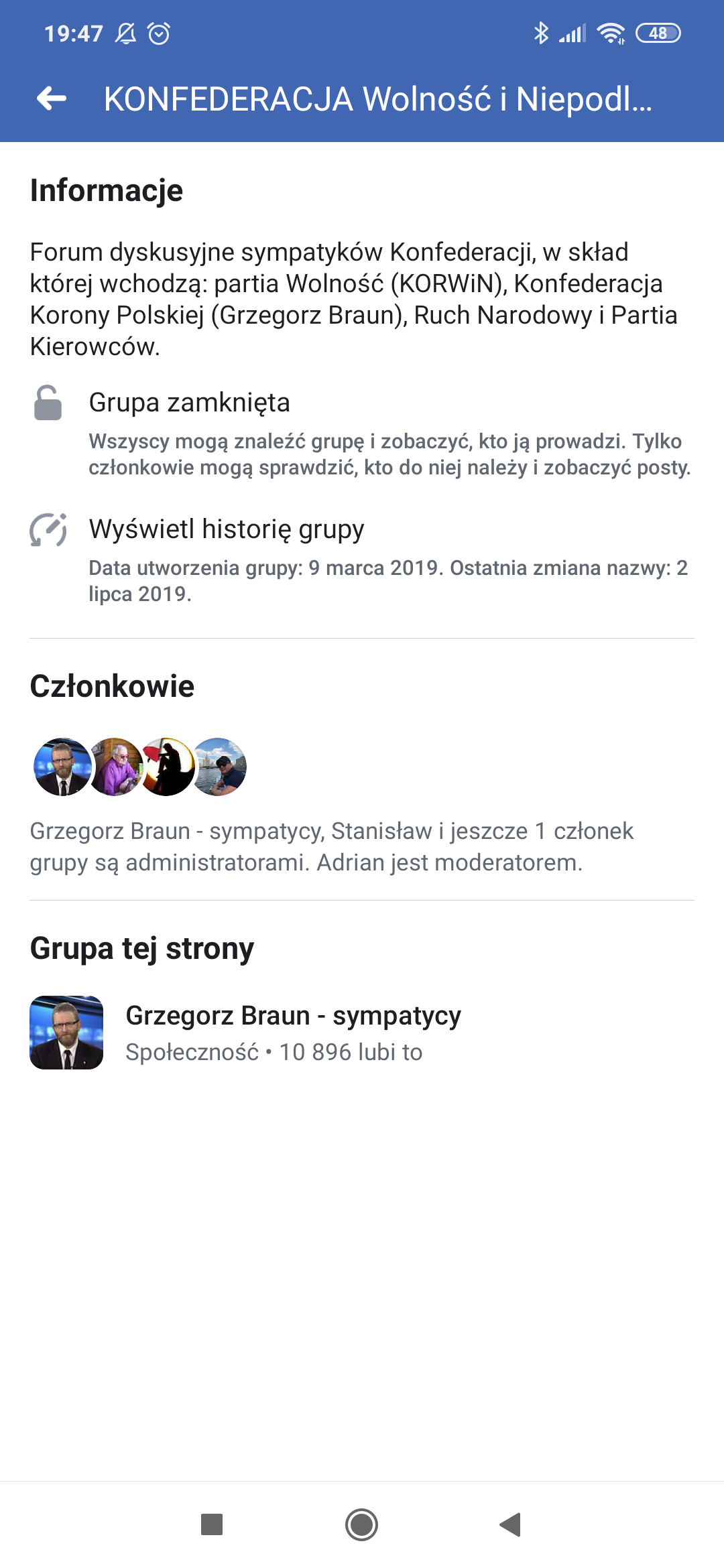
Task: Open recent apps from navigation bar
Action: click(212, 1524)
